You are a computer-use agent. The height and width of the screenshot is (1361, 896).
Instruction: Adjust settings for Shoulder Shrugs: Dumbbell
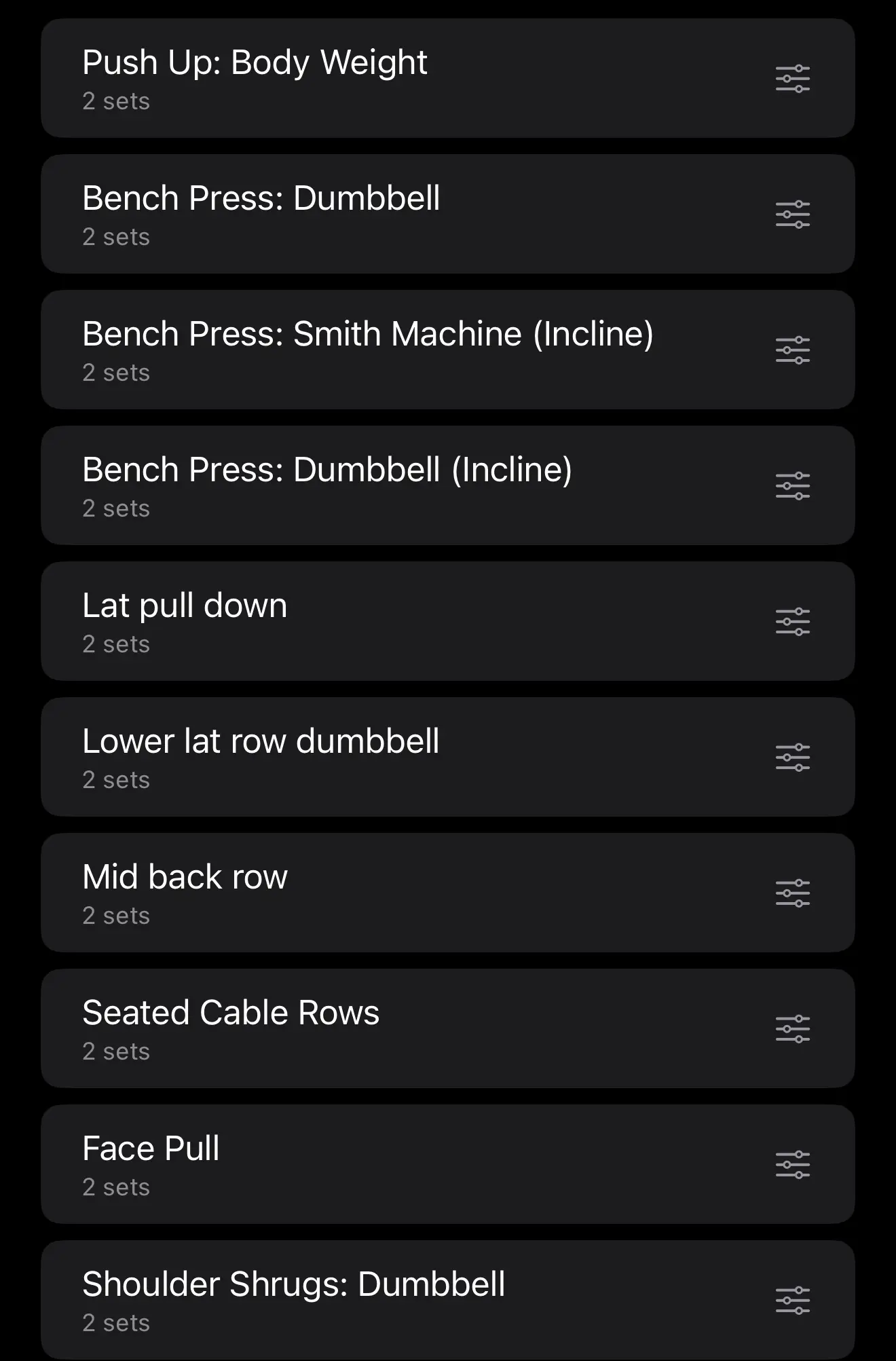pyautogui.click(x=792, y=1301)
